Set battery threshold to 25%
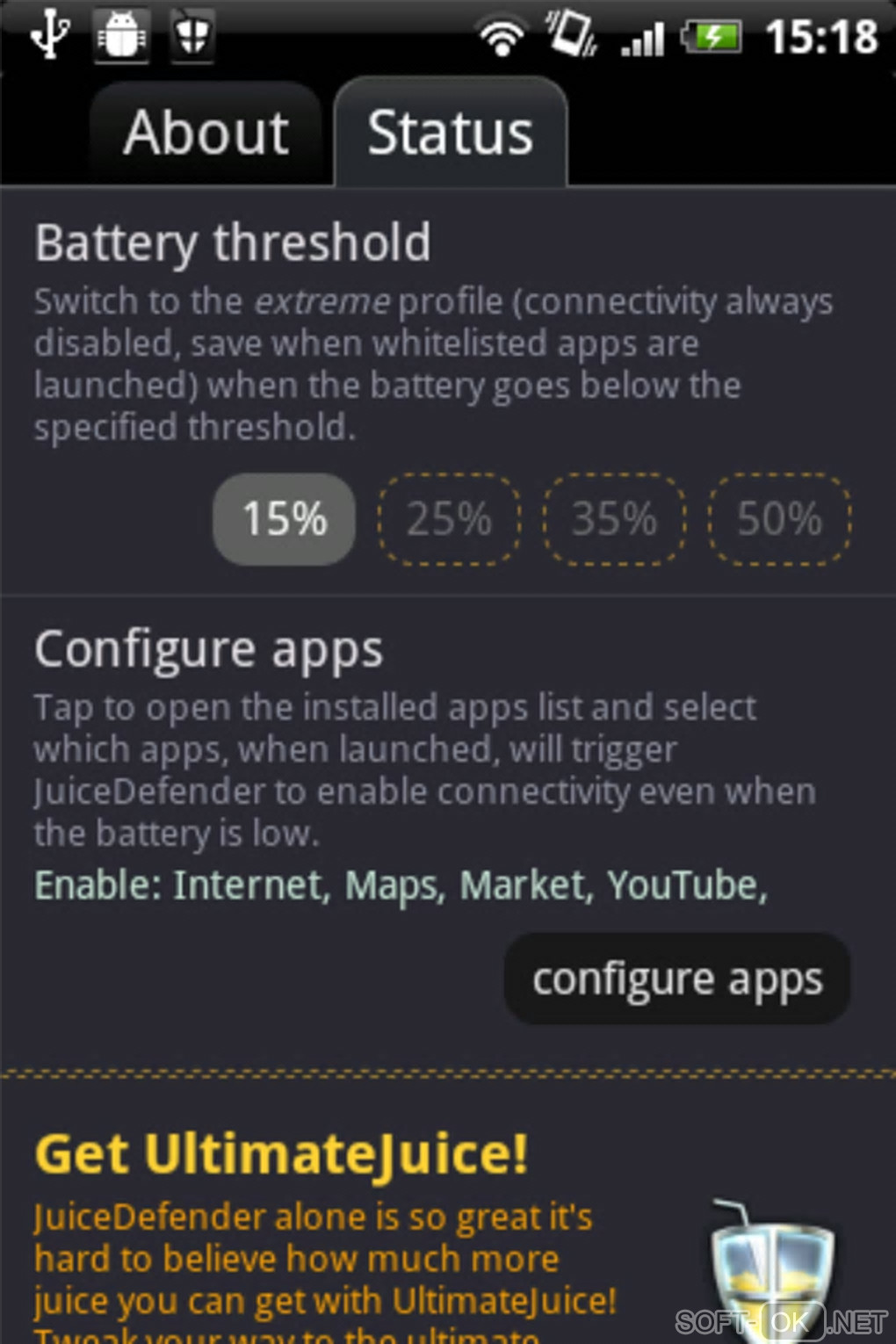Image resolution: width=896 pixels, height=1344 pixels. pyautogui.click(x=449, y=518)
